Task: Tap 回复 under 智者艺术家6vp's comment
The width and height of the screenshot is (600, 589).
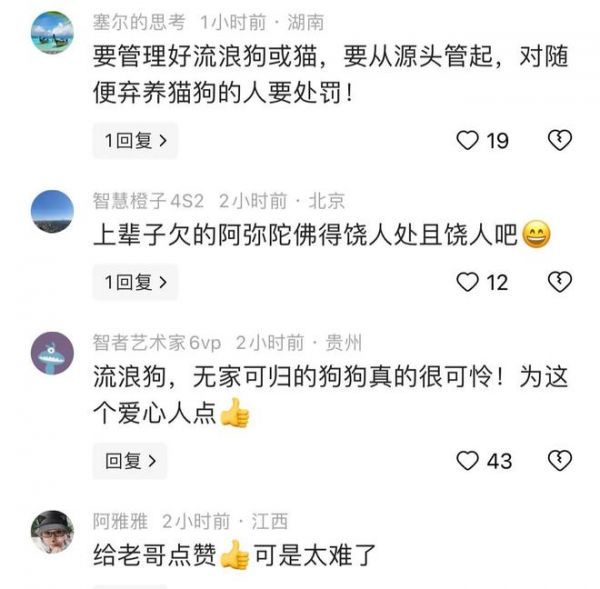Action: tap(130, 461)
